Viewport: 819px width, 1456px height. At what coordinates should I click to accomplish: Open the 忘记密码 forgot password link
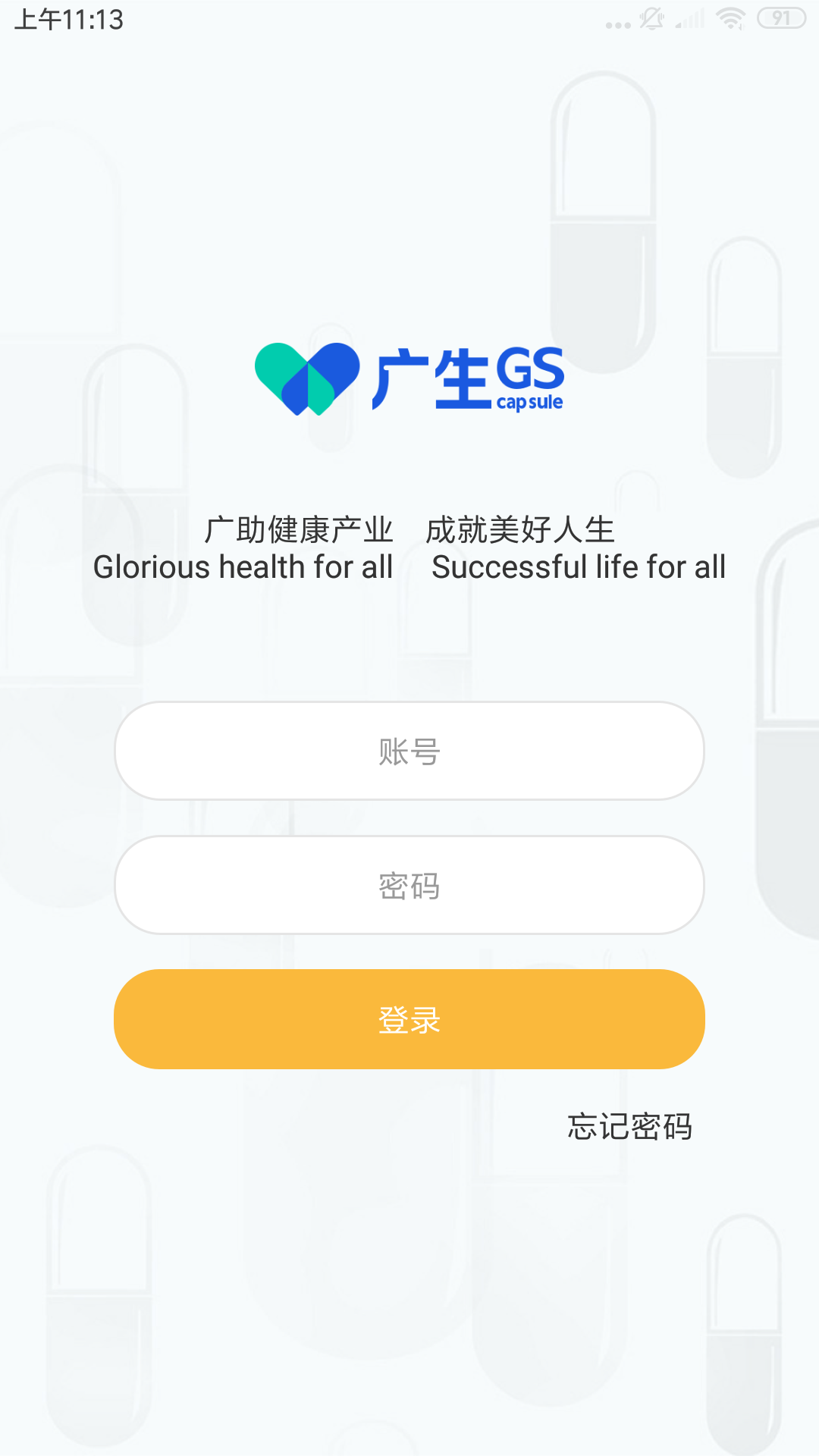coord(629,1128)
